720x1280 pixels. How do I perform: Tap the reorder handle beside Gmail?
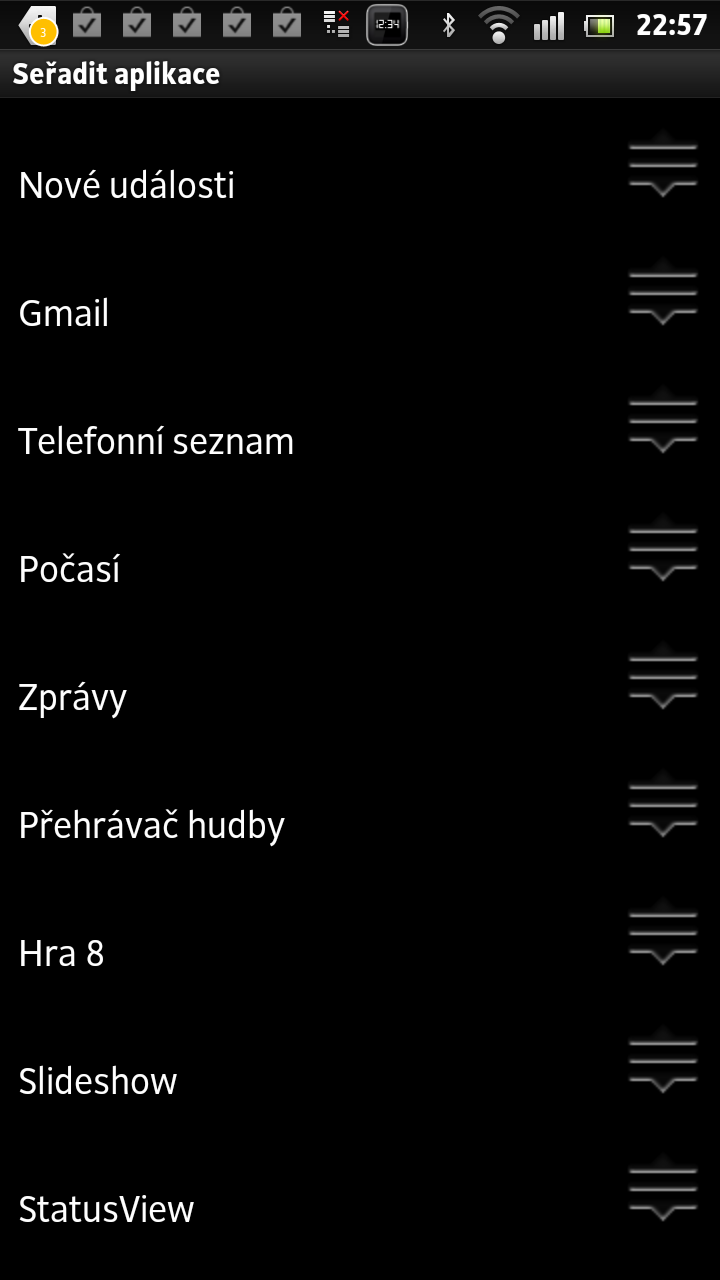tap(661, 295)
